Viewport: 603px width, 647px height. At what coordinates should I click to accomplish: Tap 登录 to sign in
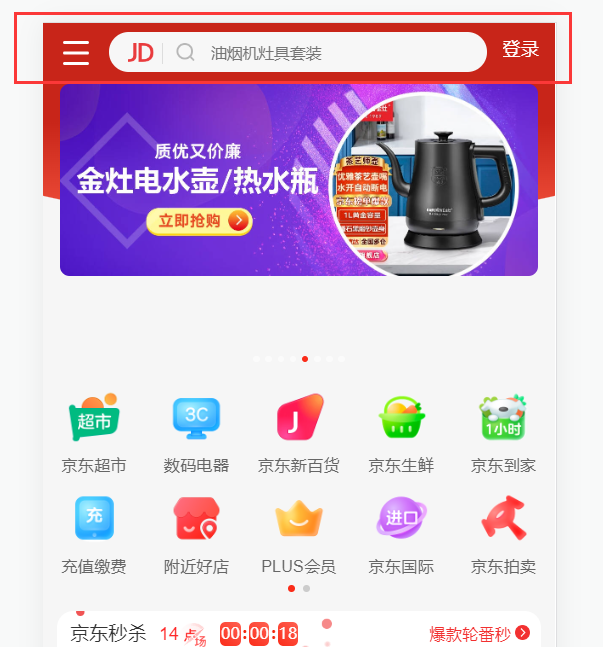520,50
